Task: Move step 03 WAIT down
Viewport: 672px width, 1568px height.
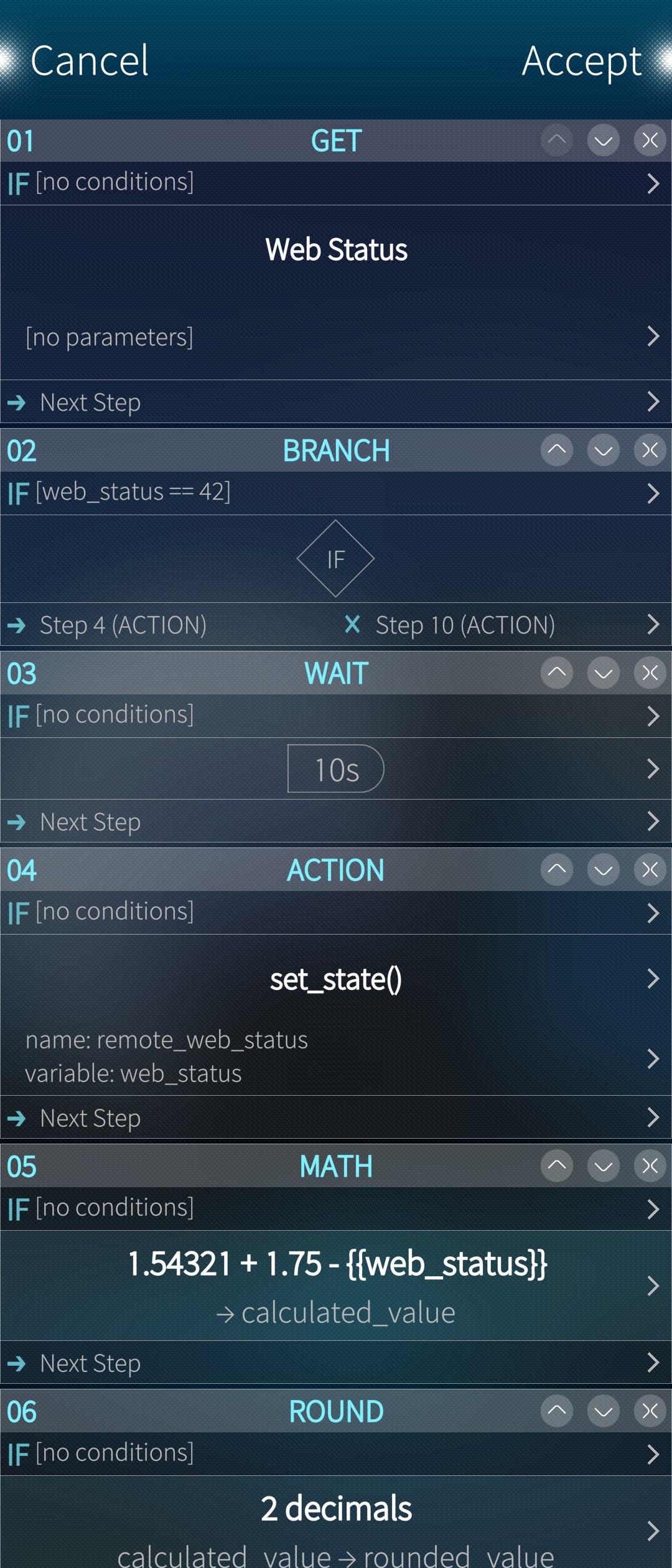Action: click(x=603, y=673)
